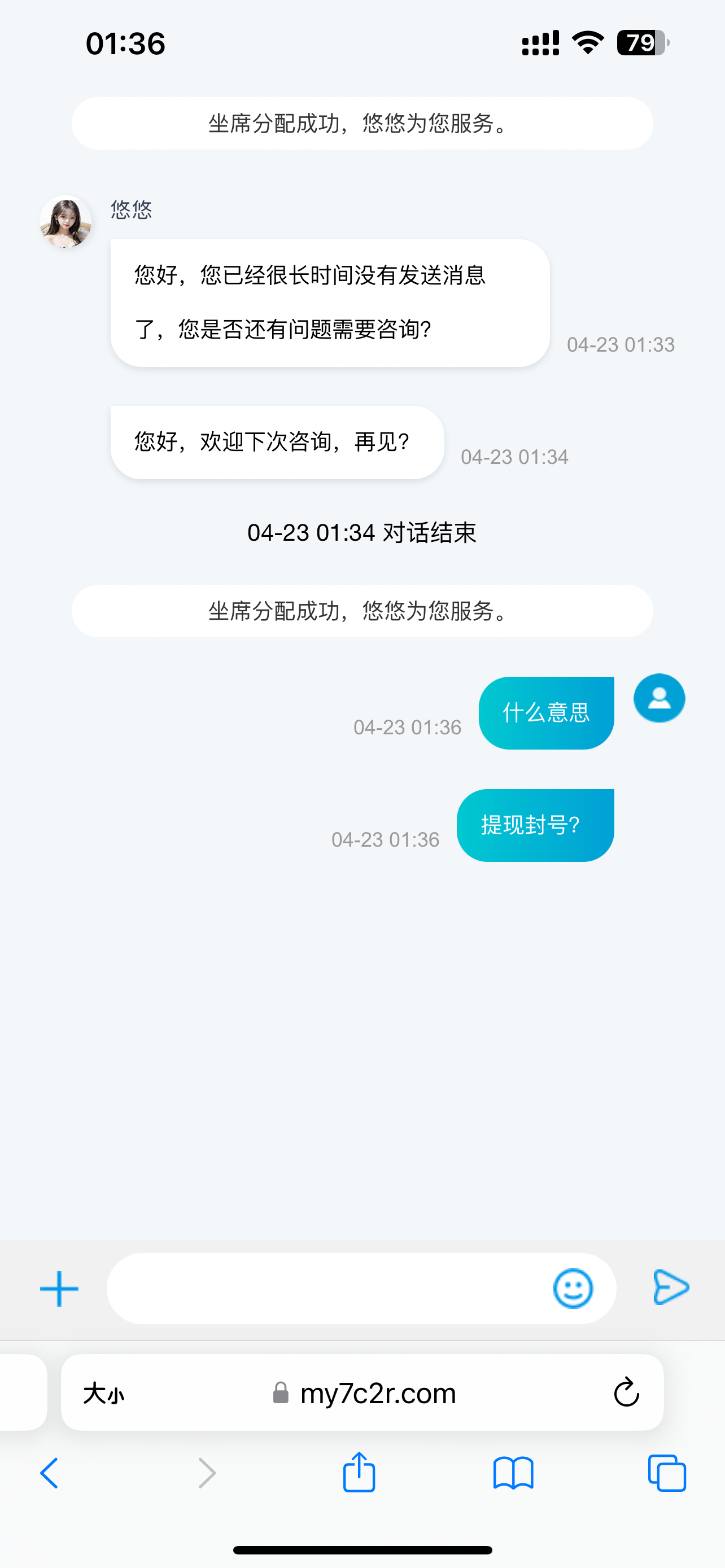Tap the my7c2r.com address bar
The width and height of the screenshot is (725, 1568).
tap(365, 1392)
